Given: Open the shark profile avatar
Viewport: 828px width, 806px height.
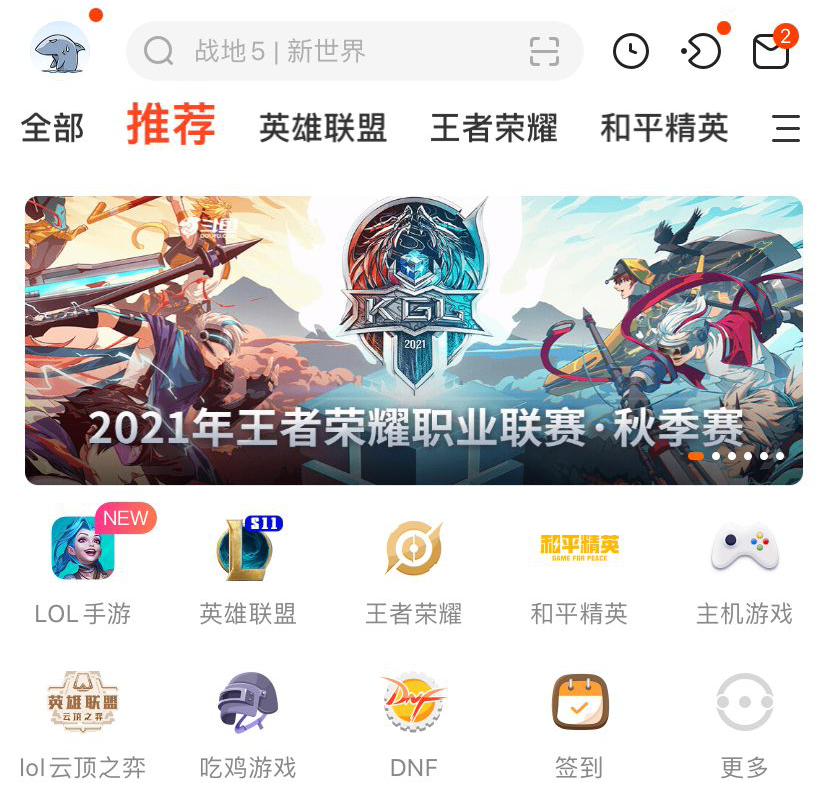Looking at the screenshot, I should click(x=61, y=49).
